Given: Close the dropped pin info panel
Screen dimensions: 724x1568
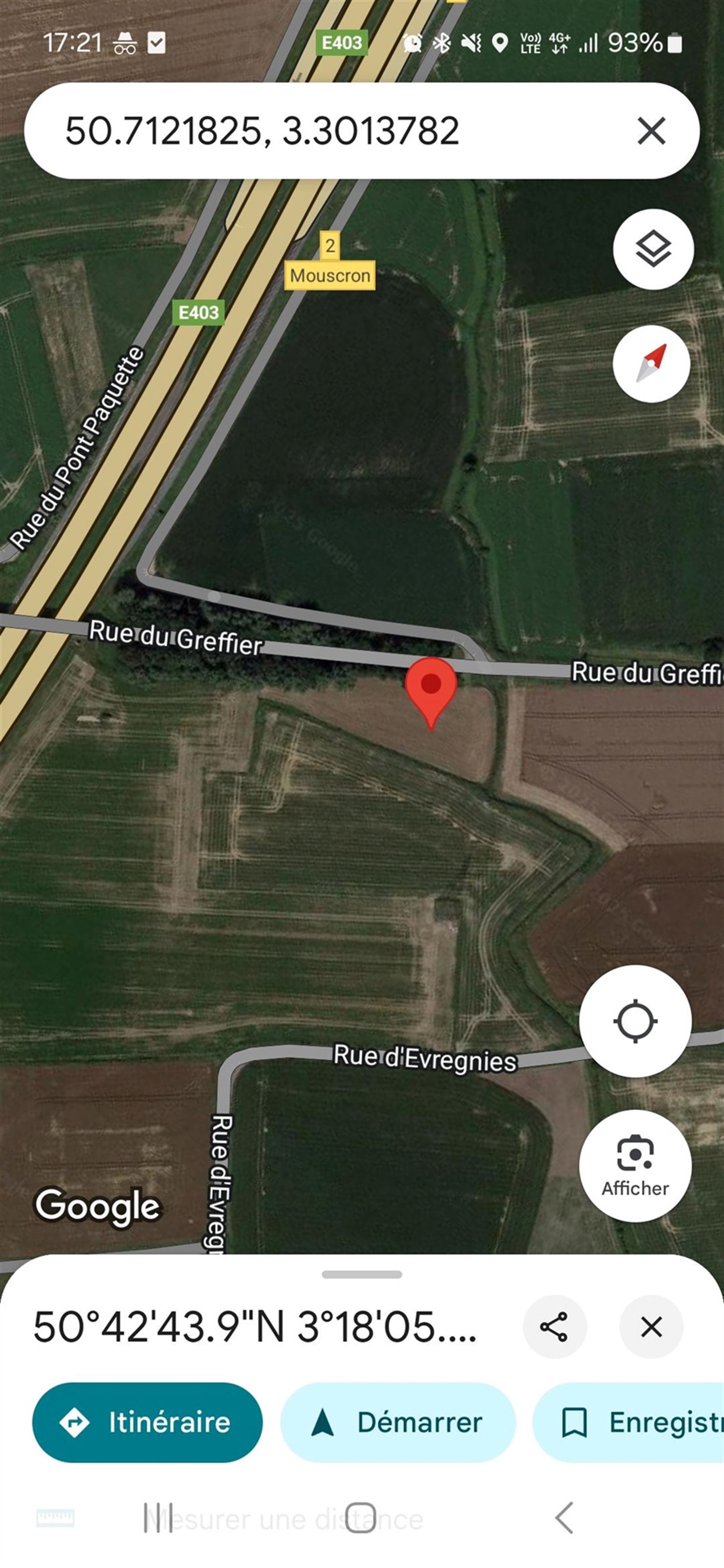Looking at the screenshot, I should pyautogui.click(x=651, y=1326).
